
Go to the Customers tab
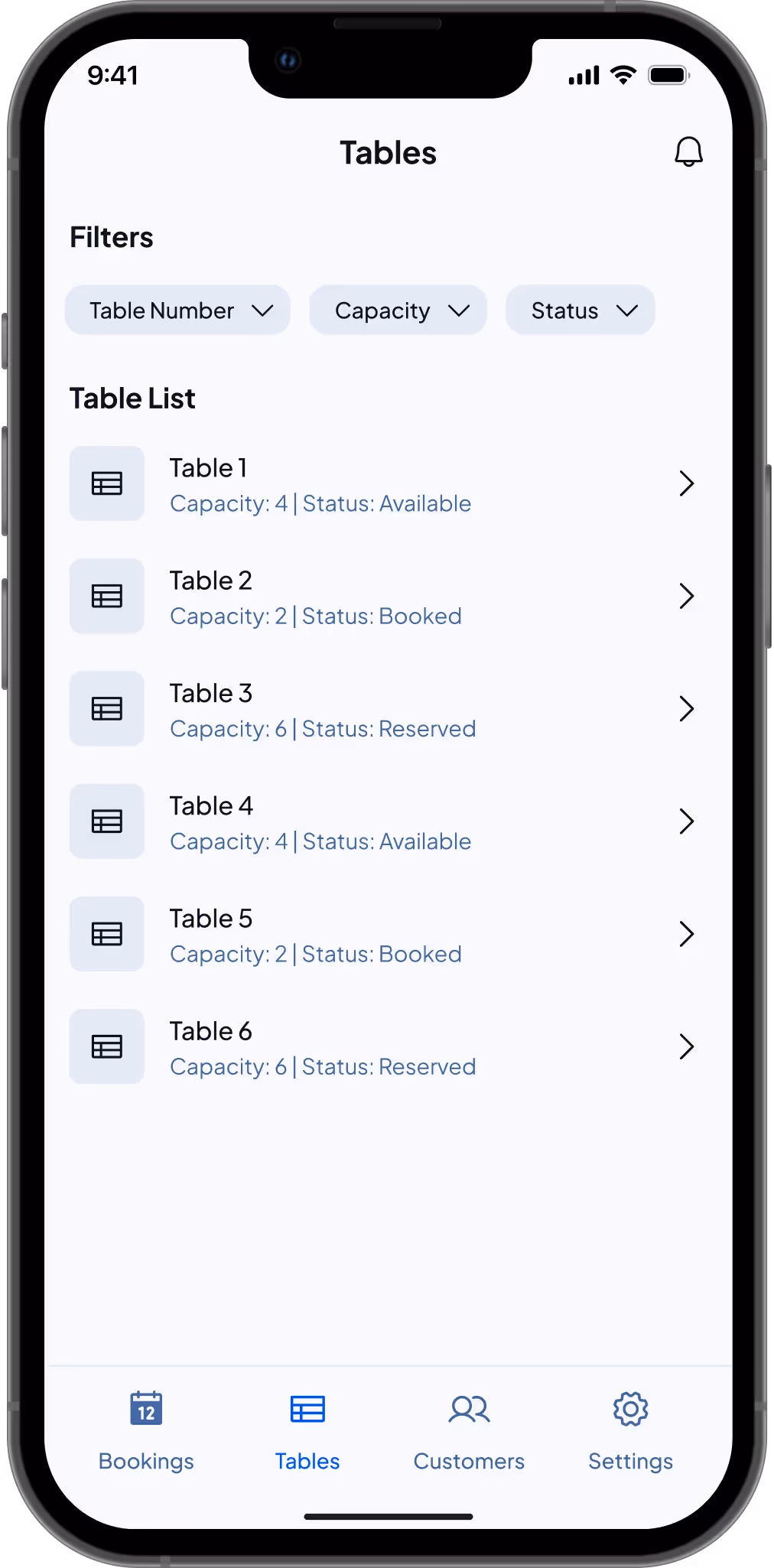[469, 1431]
